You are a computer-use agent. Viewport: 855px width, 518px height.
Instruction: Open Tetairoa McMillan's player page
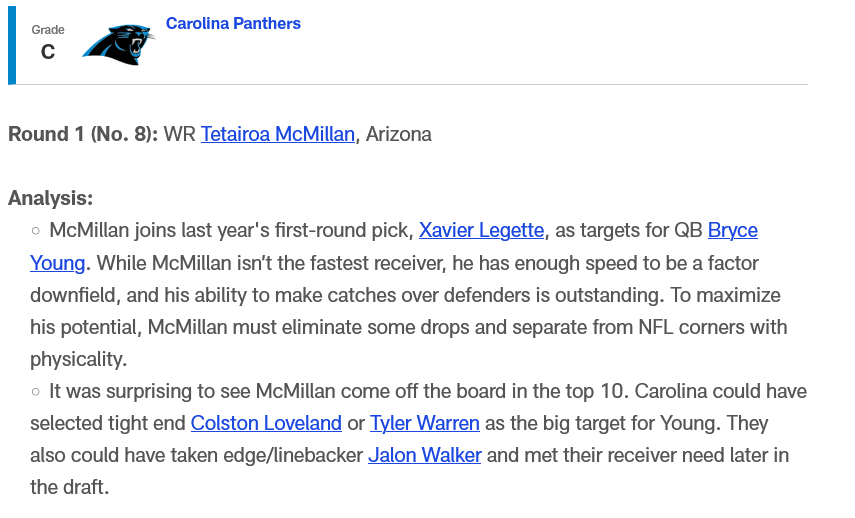277,134
